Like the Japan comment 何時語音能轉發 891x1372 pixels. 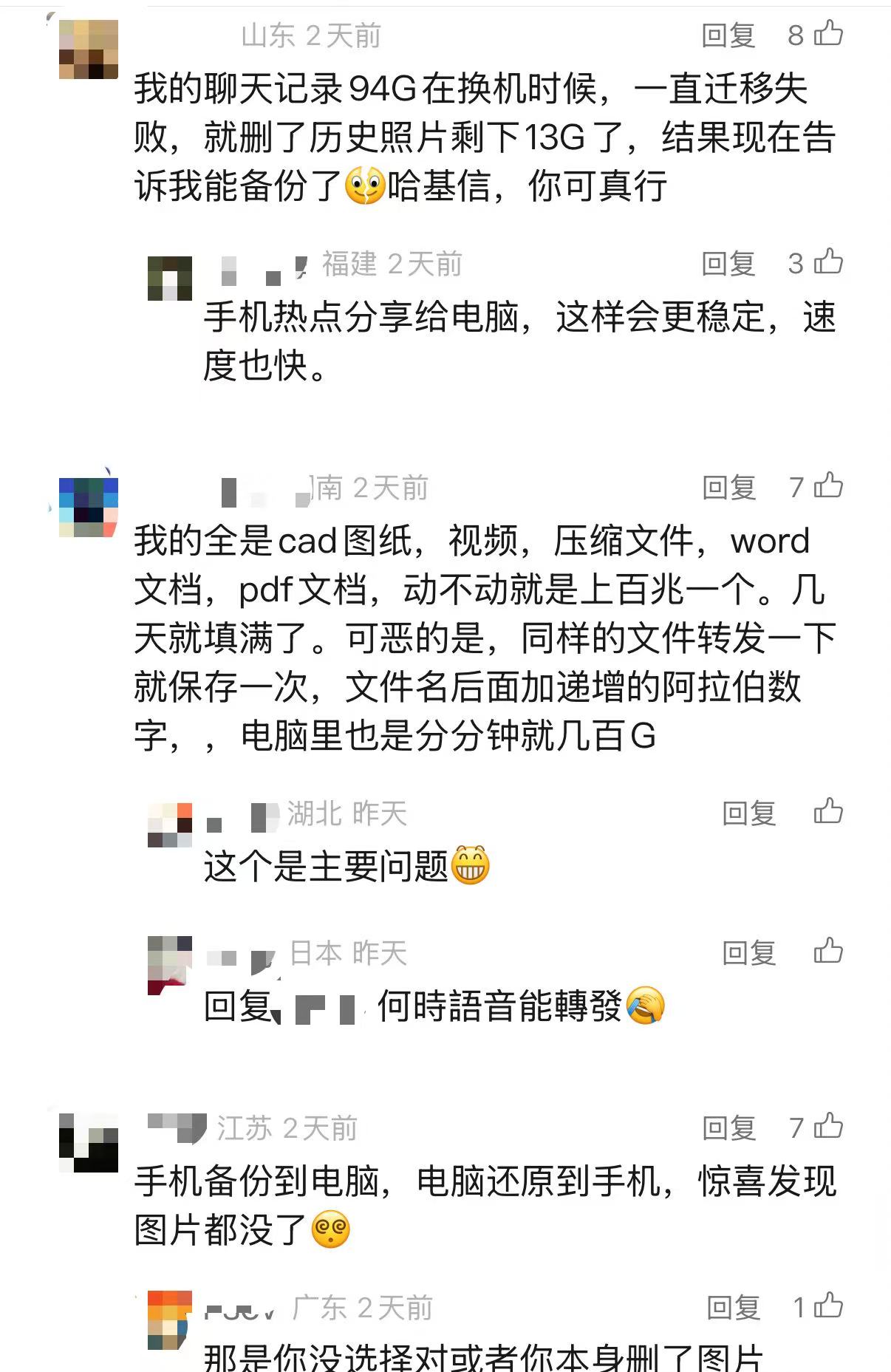(828, 952)
